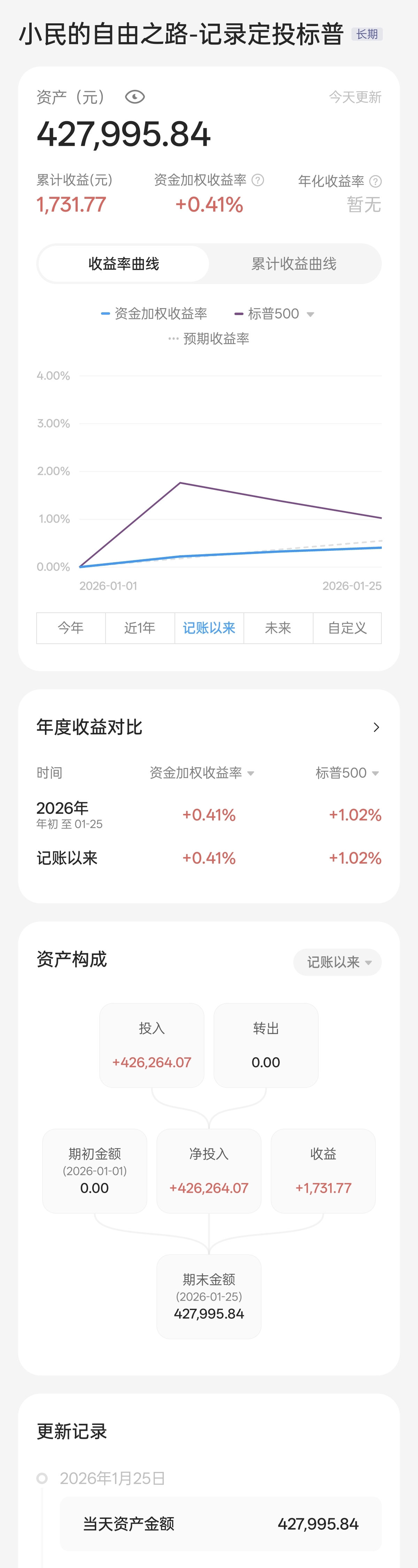Switch to 收益率曲线 tab
This screenshot has width=418, height=1568.
[x=124, y=264]
